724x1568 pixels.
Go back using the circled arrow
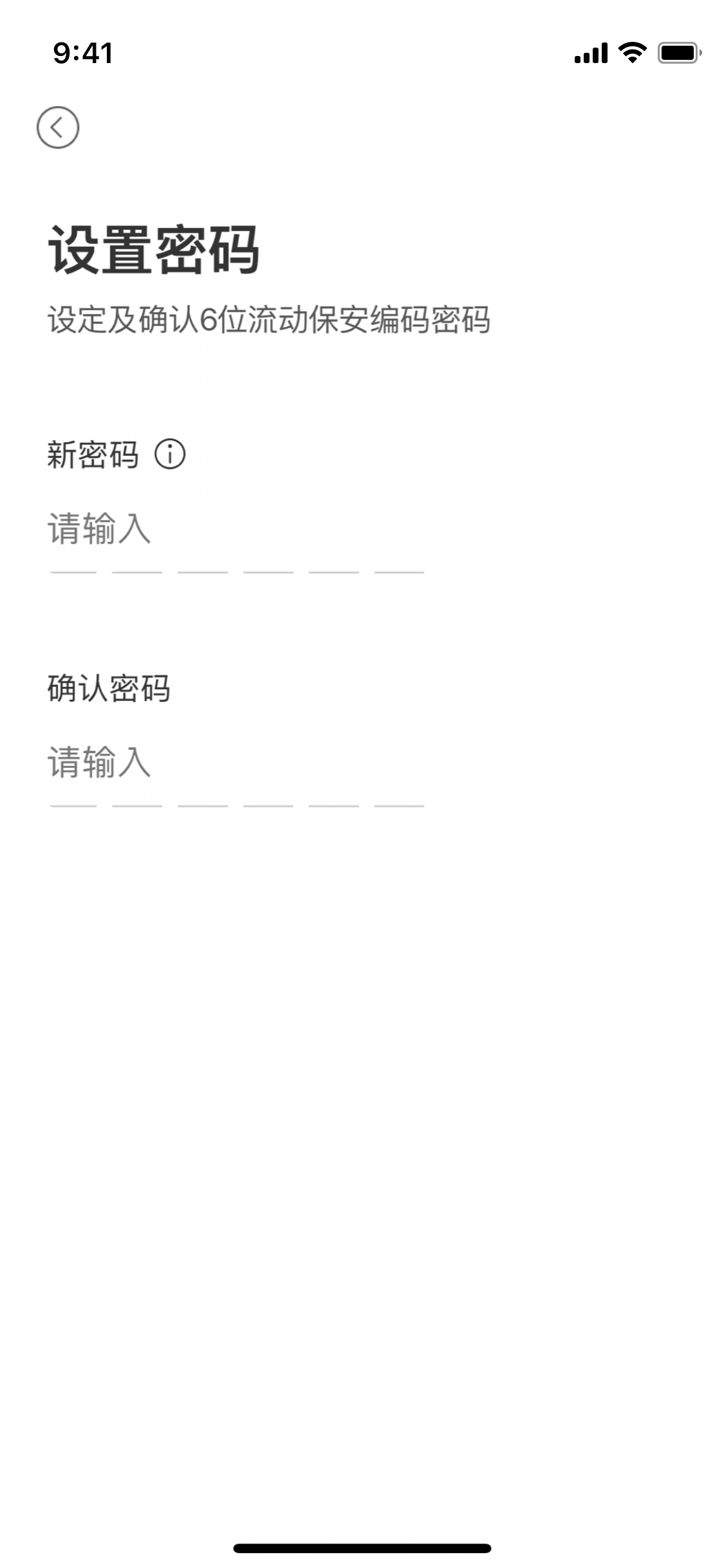click(58, 127)
